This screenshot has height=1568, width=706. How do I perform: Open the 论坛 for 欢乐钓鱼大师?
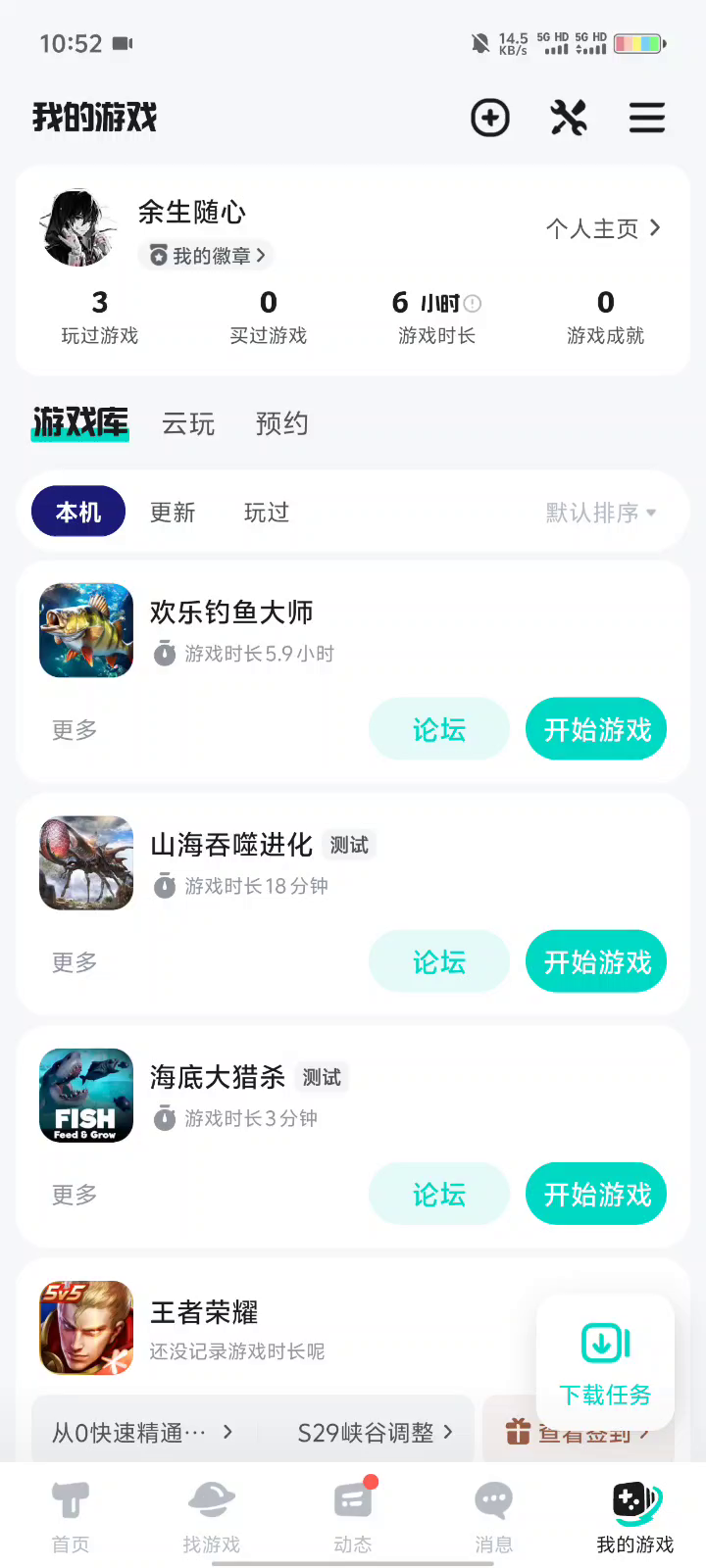pyautogui.click(x=439, y=730)
